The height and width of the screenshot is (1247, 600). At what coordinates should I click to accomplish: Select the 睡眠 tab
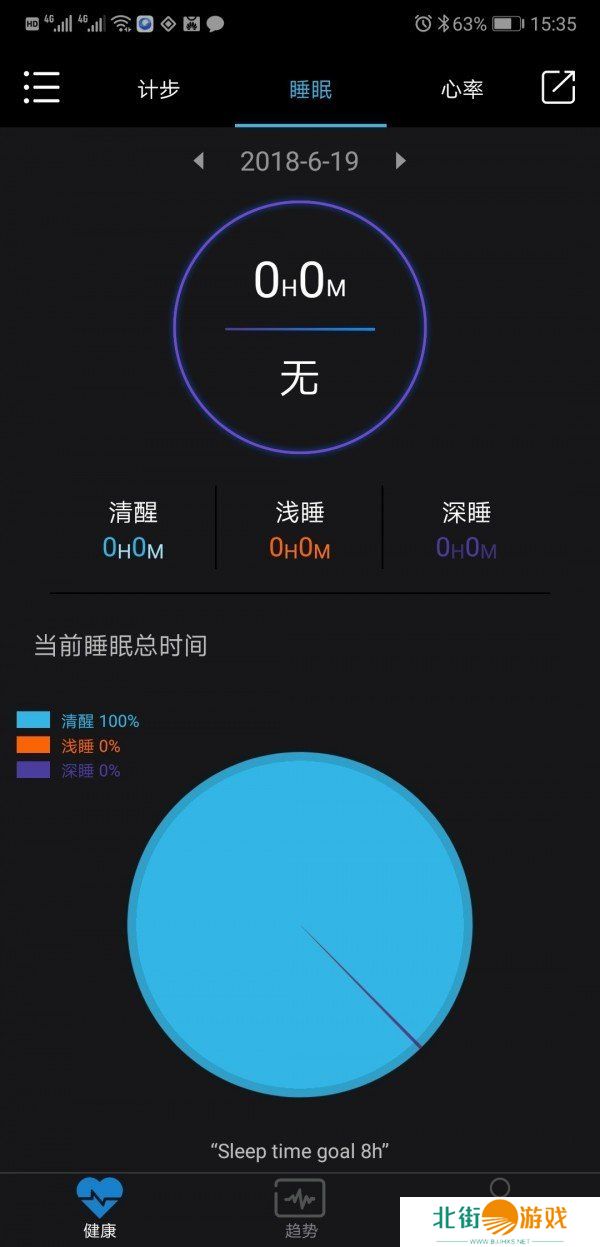[310, 89]
